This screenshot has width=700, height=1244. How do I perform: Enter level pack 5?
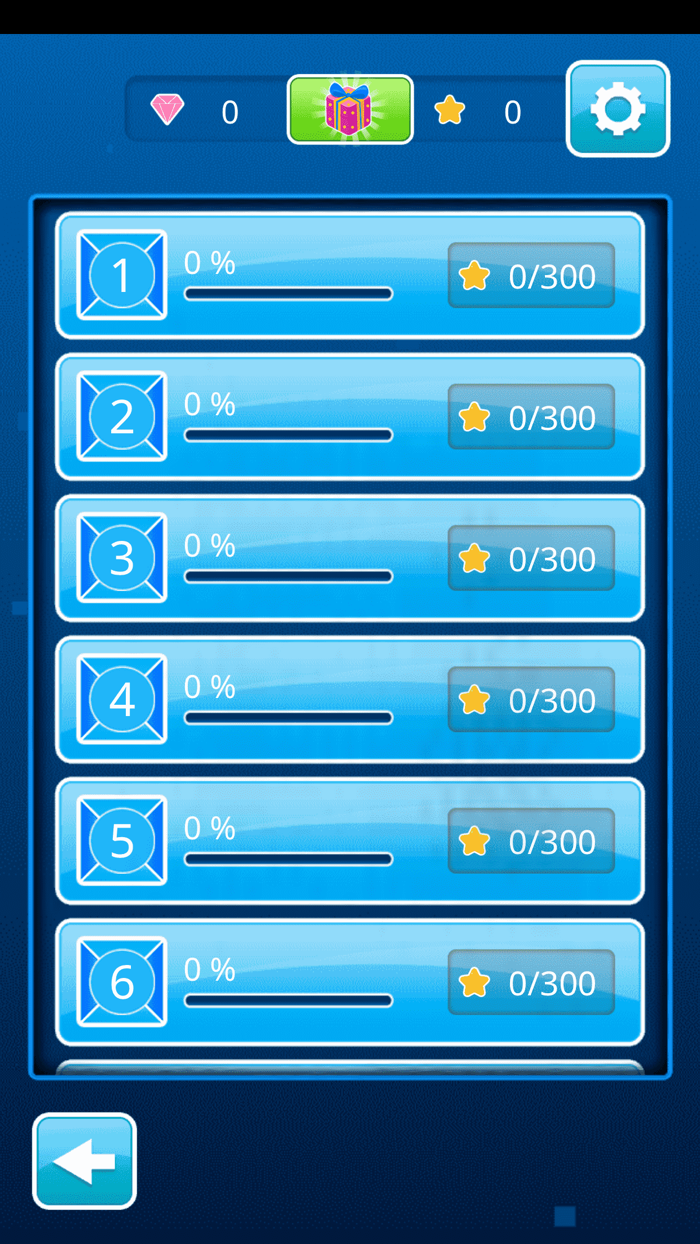tap(350, 840)
